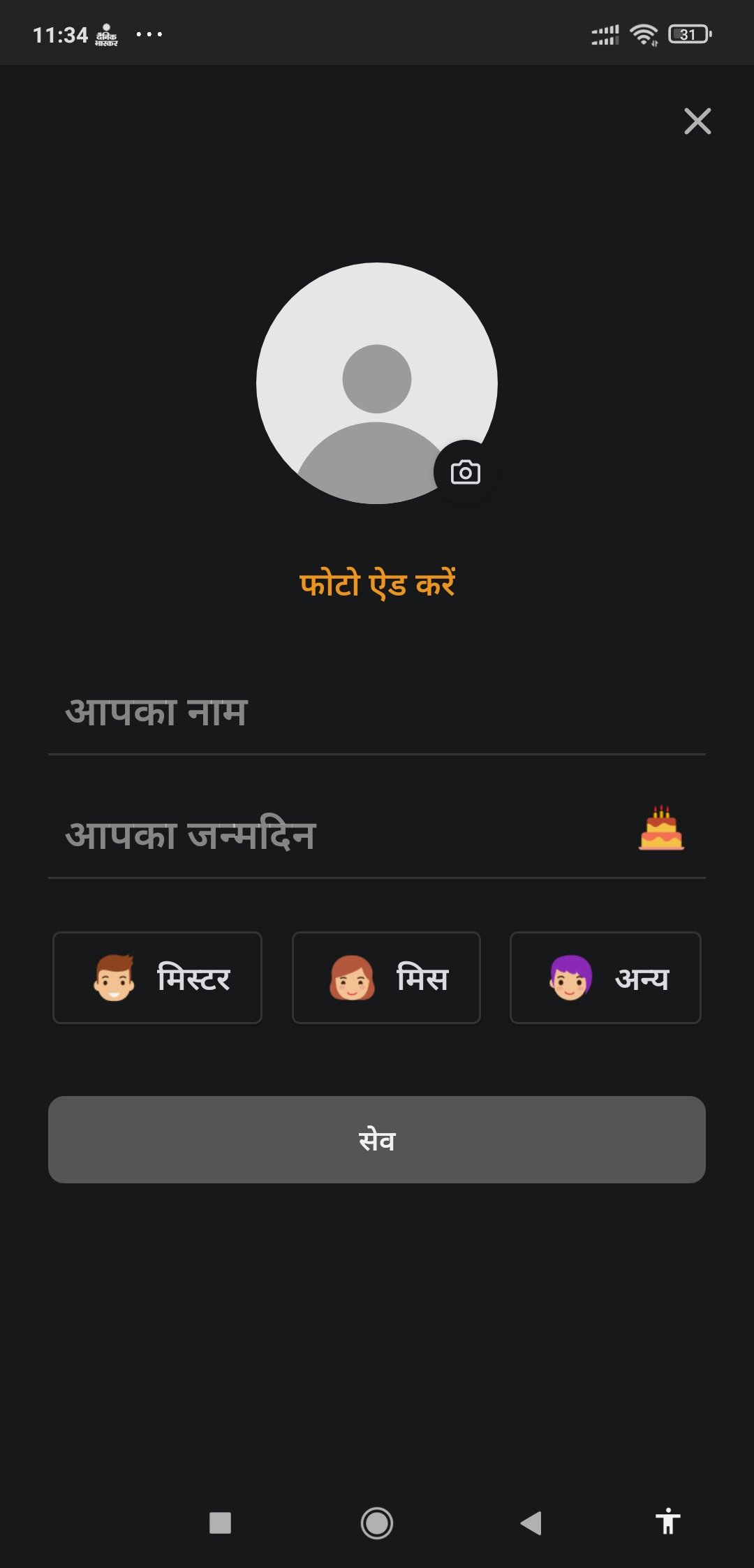Close the profile setup screen
754x1568 pixels.
coord(697,121)
